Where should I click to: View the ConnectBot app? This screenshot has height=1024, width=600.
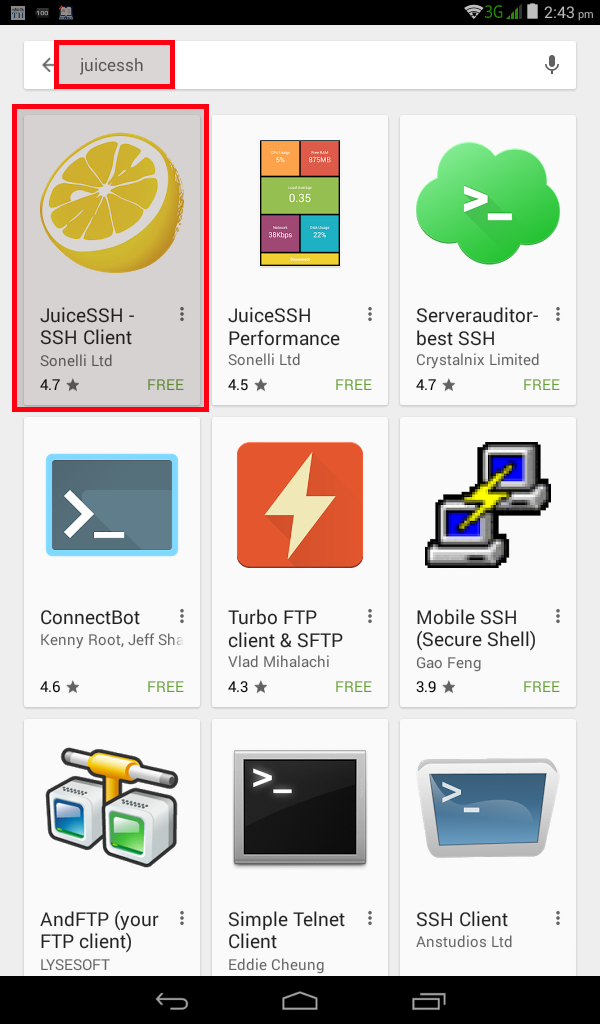(112, 562)
